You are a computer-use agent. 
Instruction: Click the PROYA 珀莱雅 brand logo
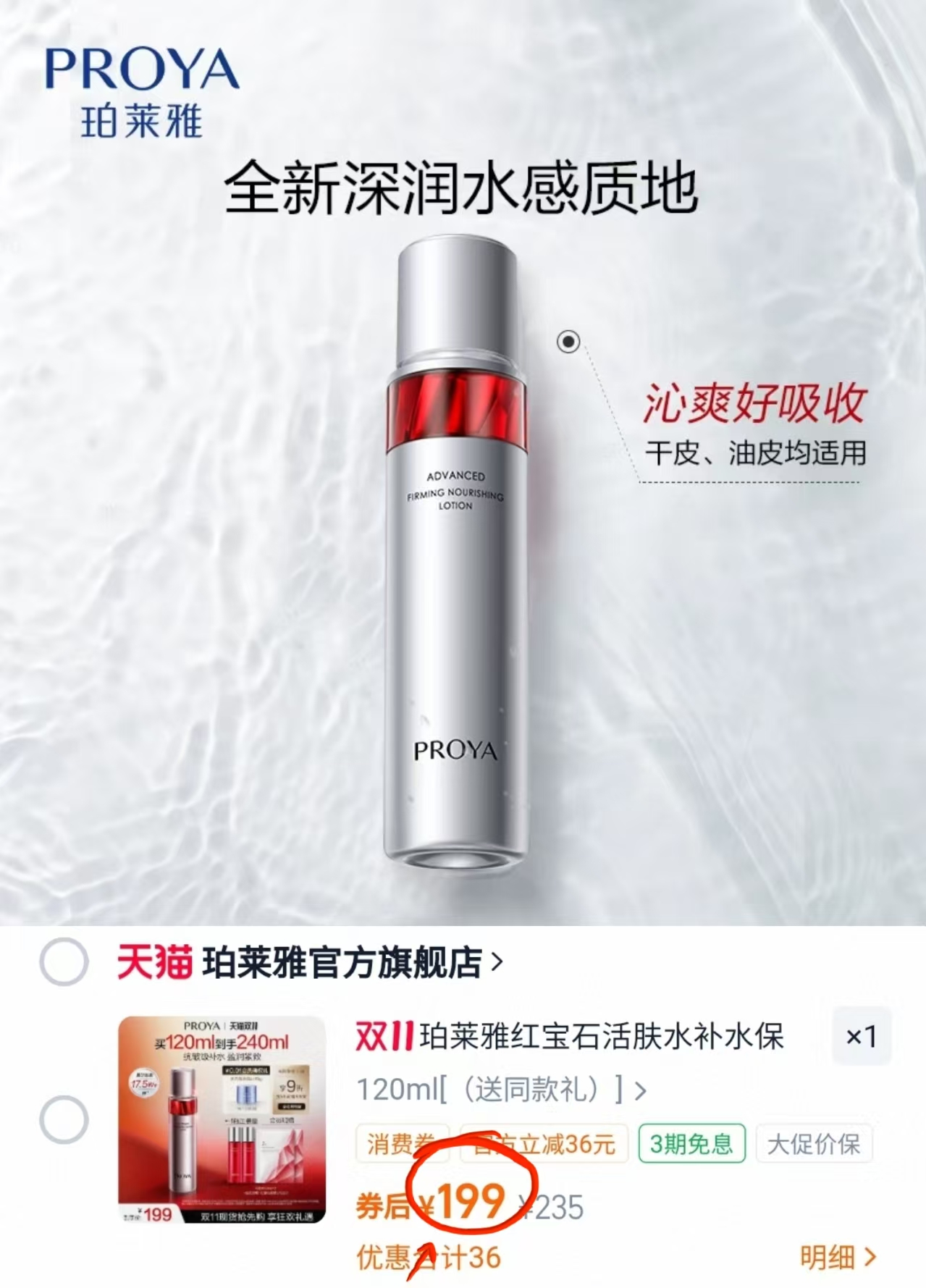coord(141,91)
